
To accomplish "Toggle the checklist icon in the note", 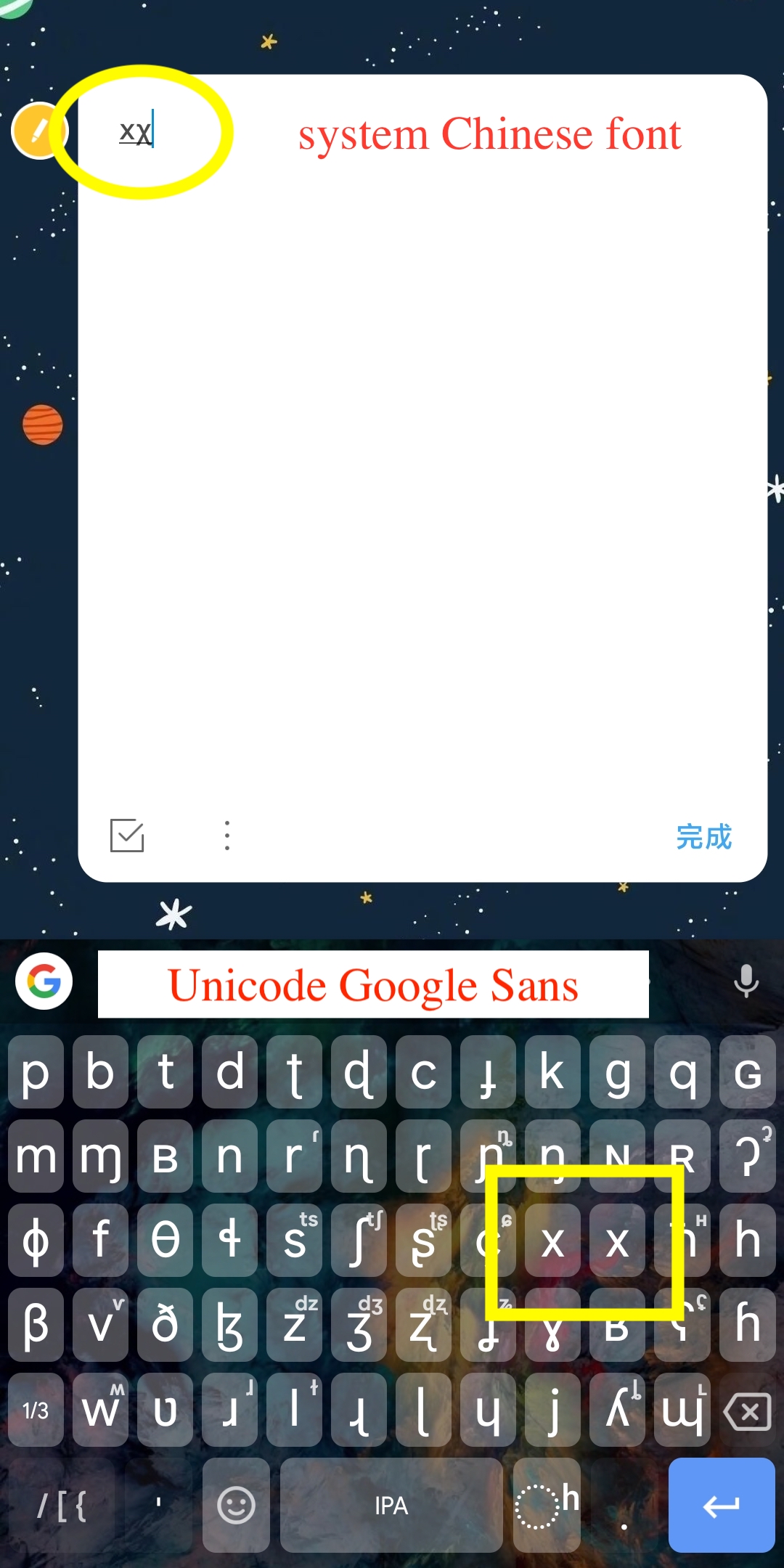I will point(127,836).
